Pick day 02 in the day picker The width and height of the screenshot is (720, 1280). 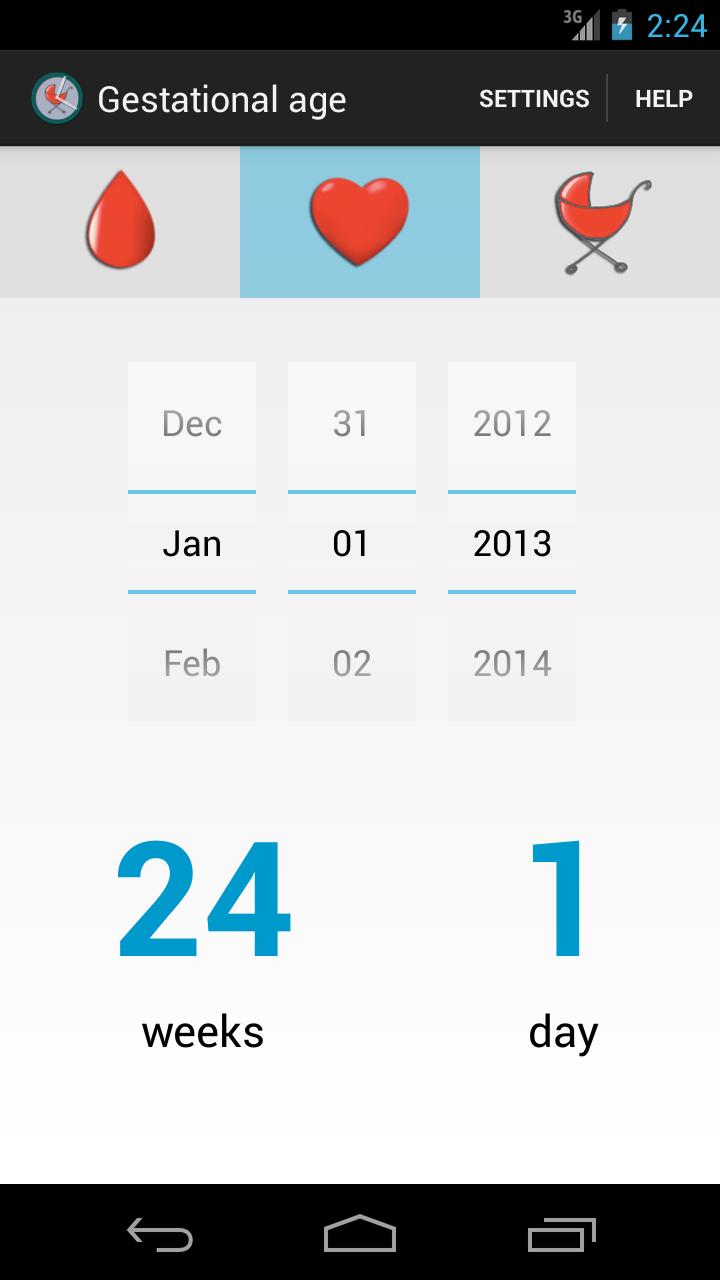352,663
